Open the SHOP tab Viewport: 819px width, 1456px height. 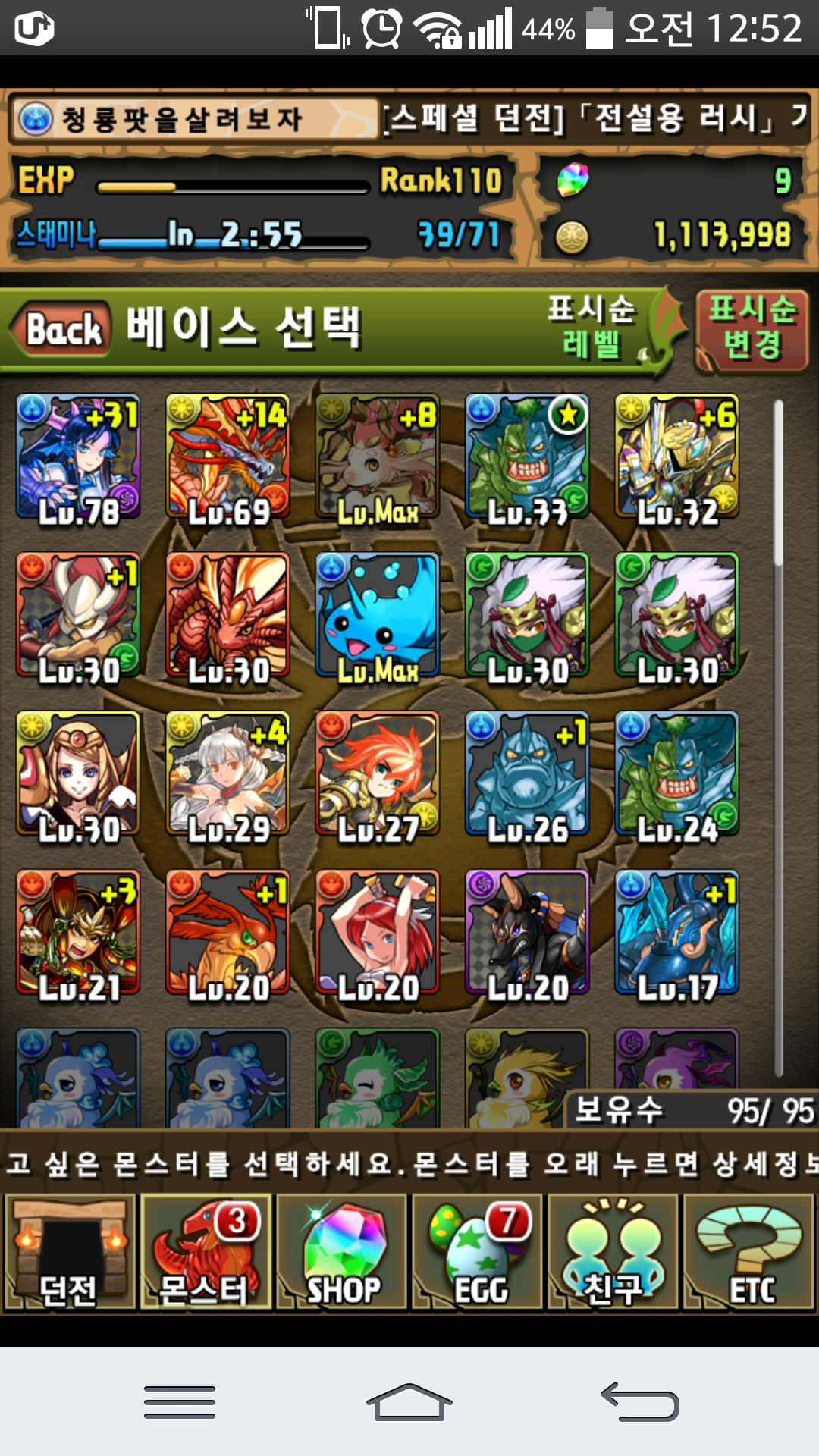click(x=342, y=1253)
